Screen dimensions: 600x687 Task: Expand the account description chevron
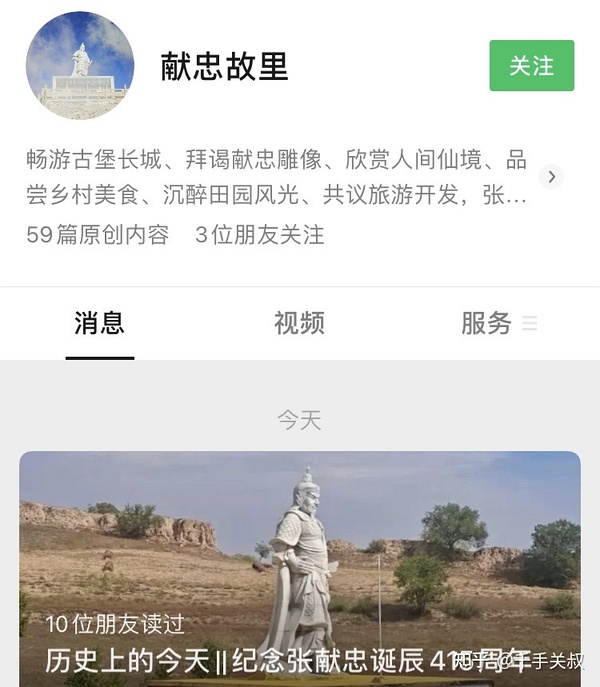[551, 177]
